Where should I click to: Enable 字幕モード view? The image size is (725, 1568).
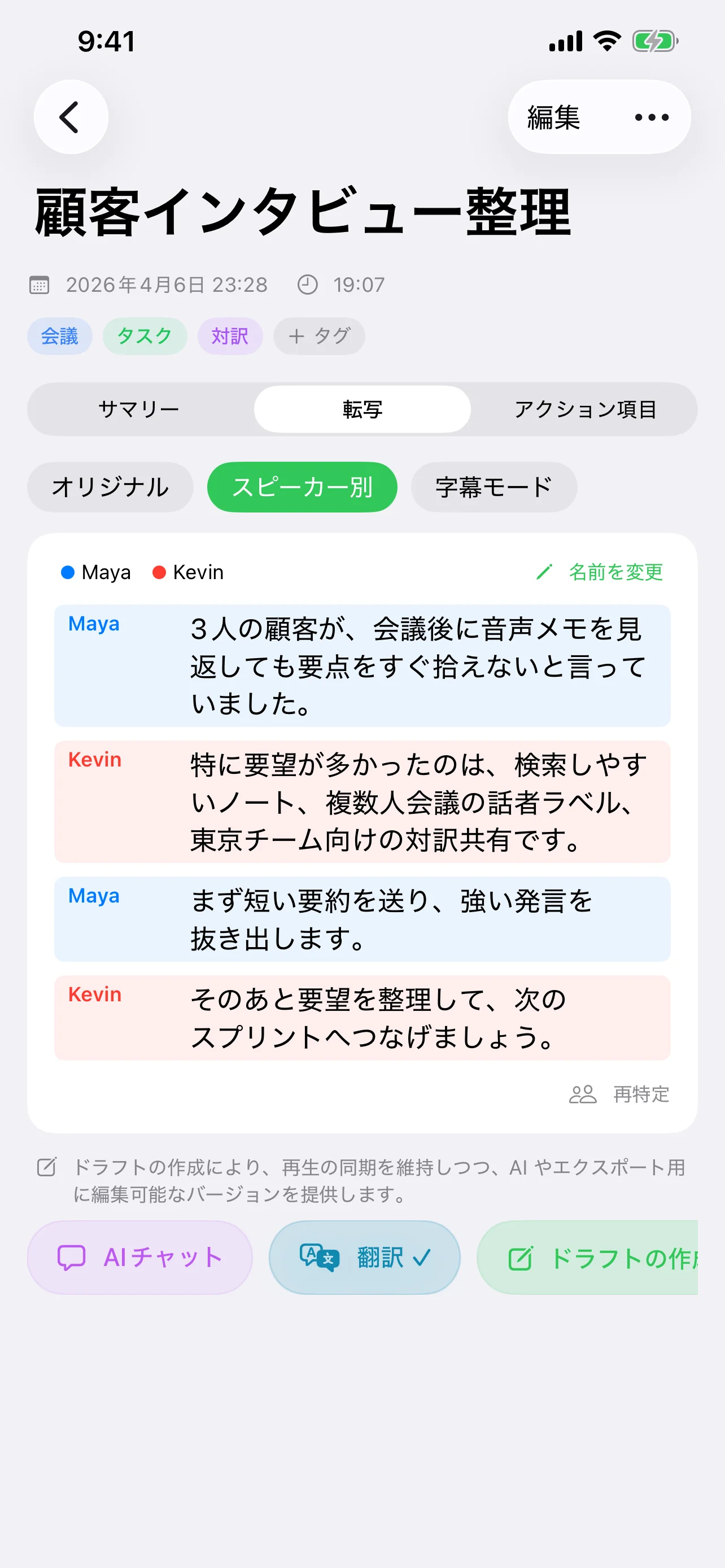pyautogui.click(x=493, y=487)
